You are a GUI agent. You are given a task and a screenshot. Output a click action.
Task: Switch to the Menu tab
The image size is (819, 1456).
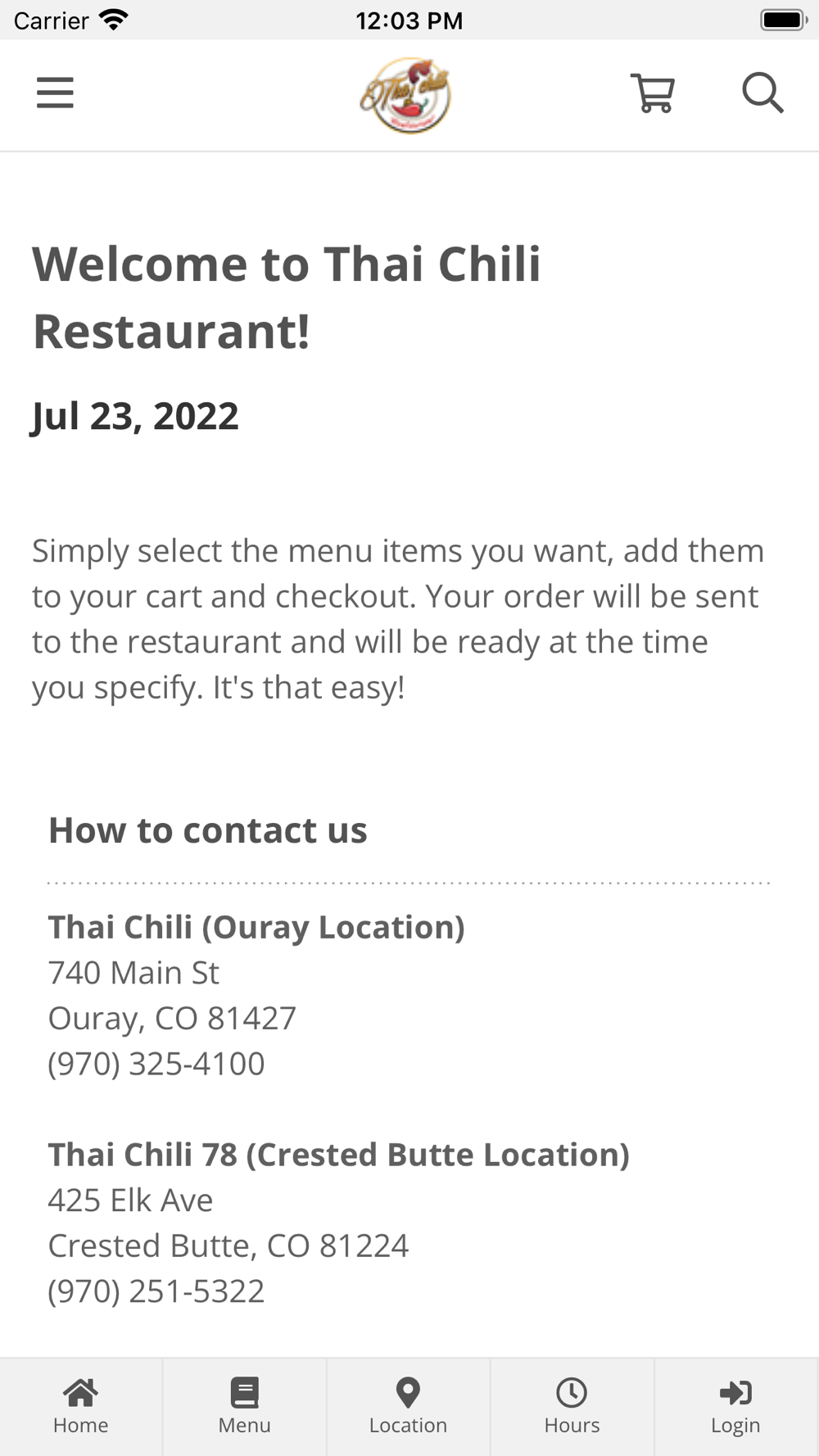point(244,1406)
